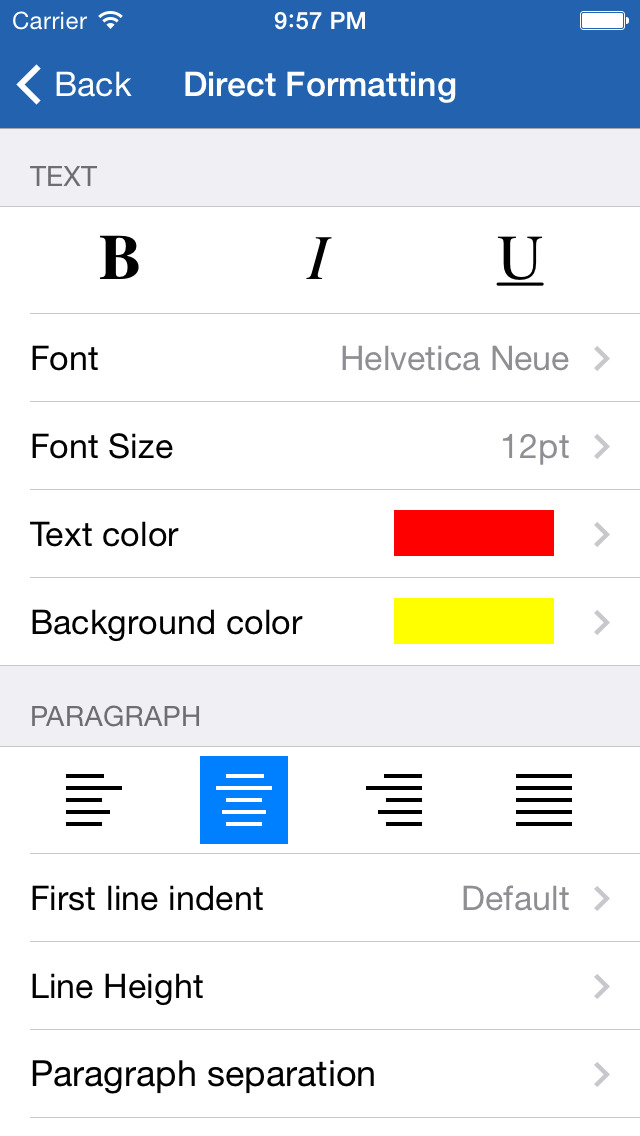Open Paragraph separation setting
Screen dimensions: 640x1136
[x=320, y=1075]
